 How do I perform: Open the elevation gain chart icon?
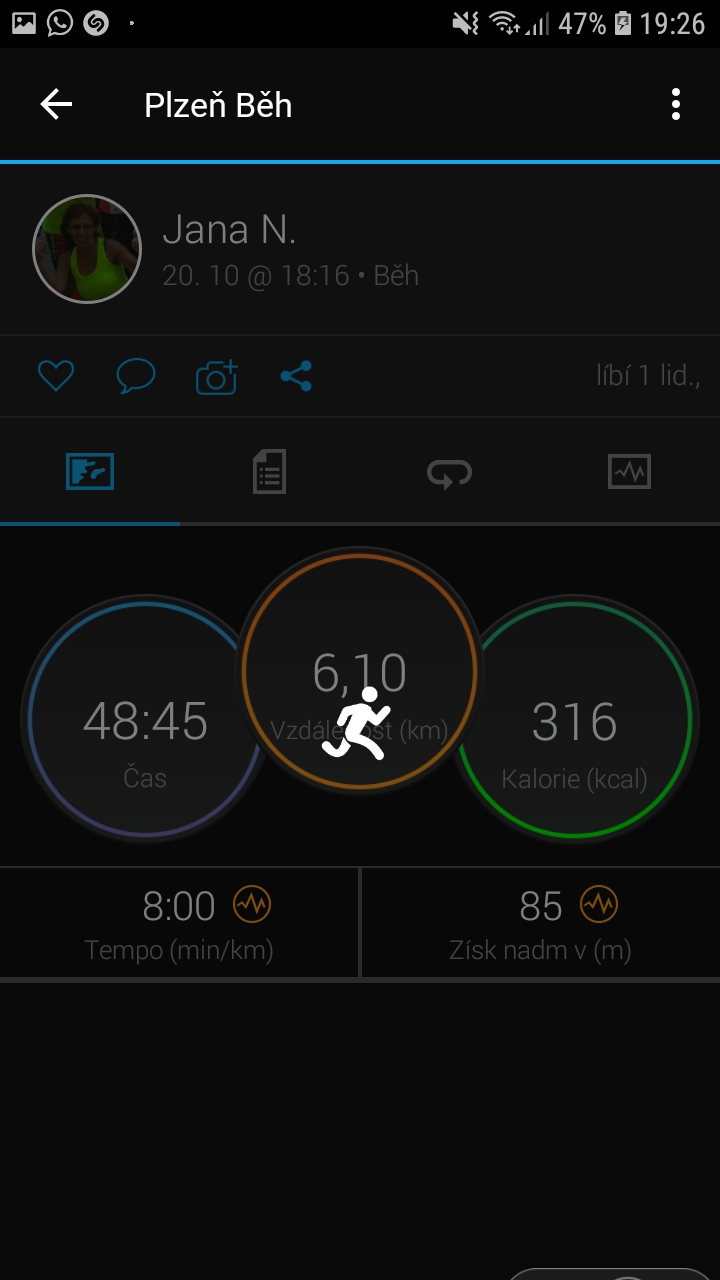click(x=599, y=905)
